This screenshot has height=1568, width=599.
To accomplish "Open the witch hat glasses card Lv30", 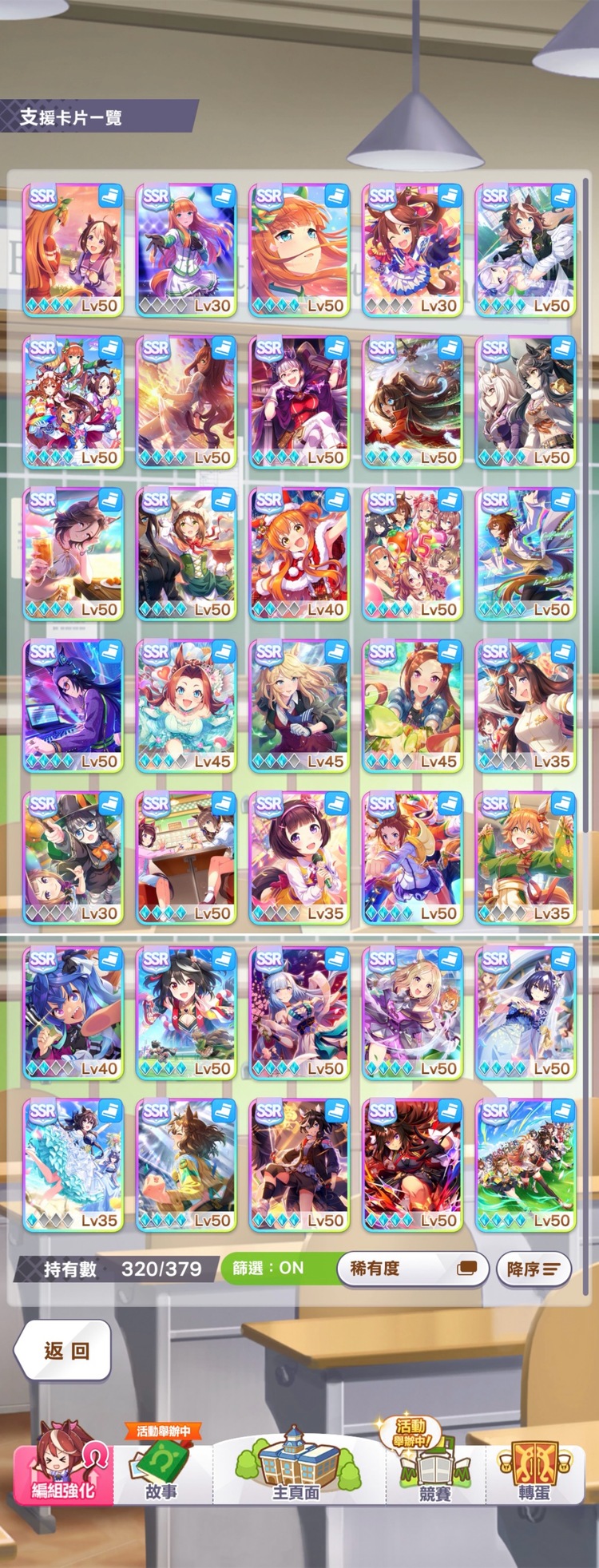I will tap(73, 858).
